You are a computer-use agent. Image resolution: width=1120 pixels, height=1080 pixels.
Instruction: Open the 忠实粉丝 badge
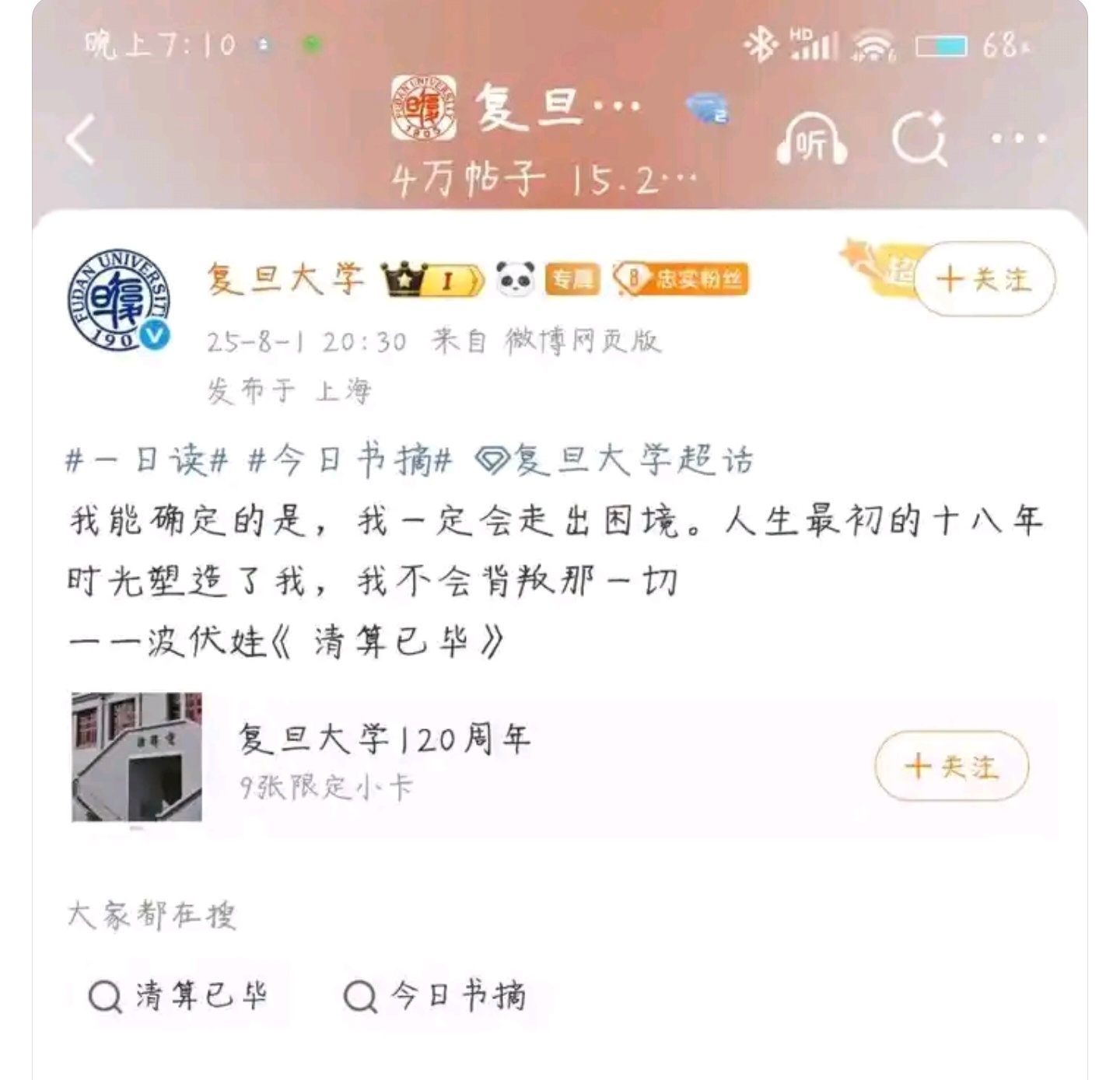(681, 279)
